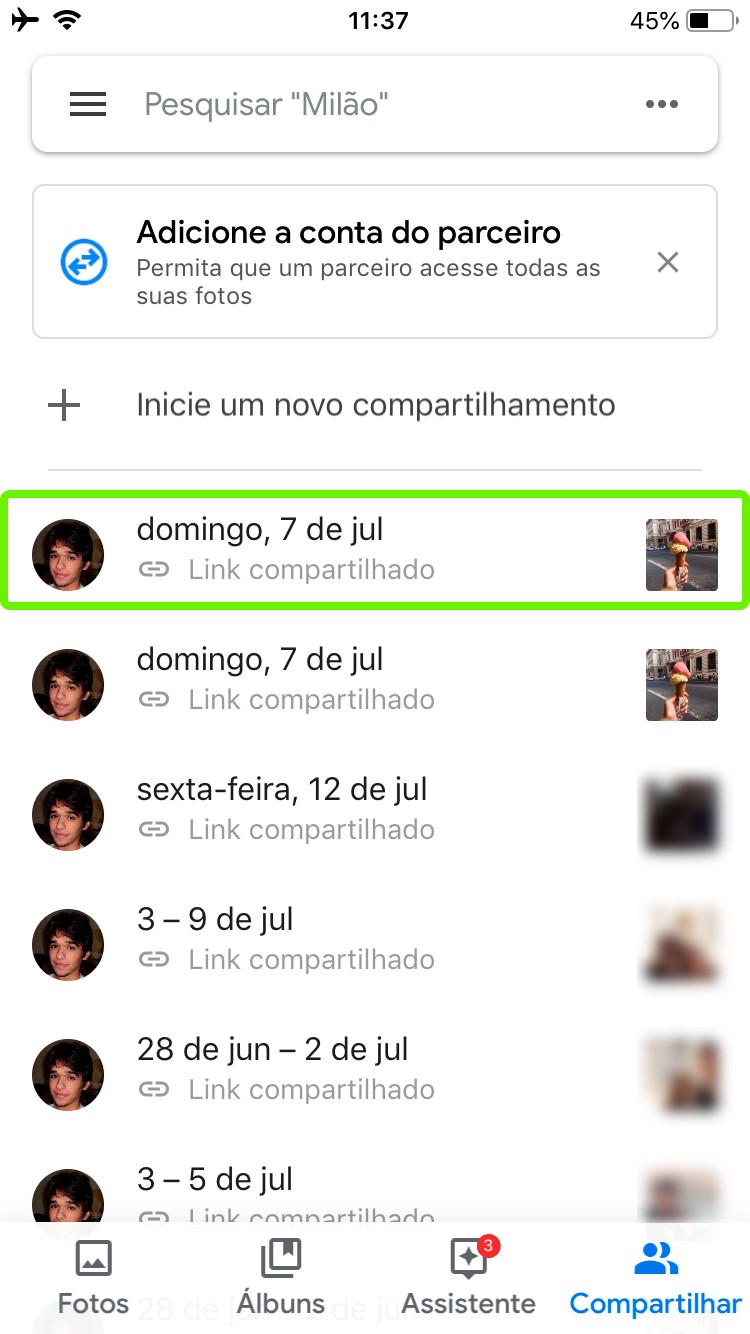Start a new share with Inicie um novo compartilhamento
Viewport: 750px width, 1334px height.
click(375, 405)
